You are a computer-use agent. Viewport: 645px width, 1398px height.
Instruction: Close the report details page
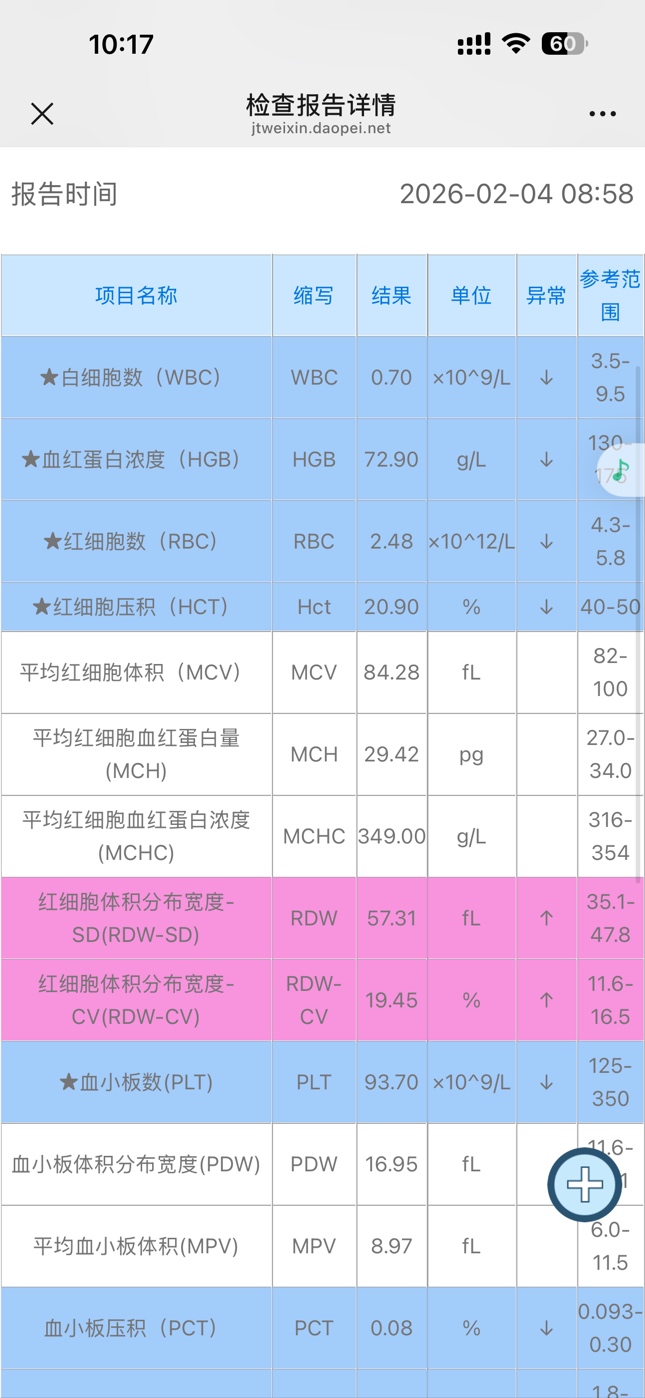42,114
